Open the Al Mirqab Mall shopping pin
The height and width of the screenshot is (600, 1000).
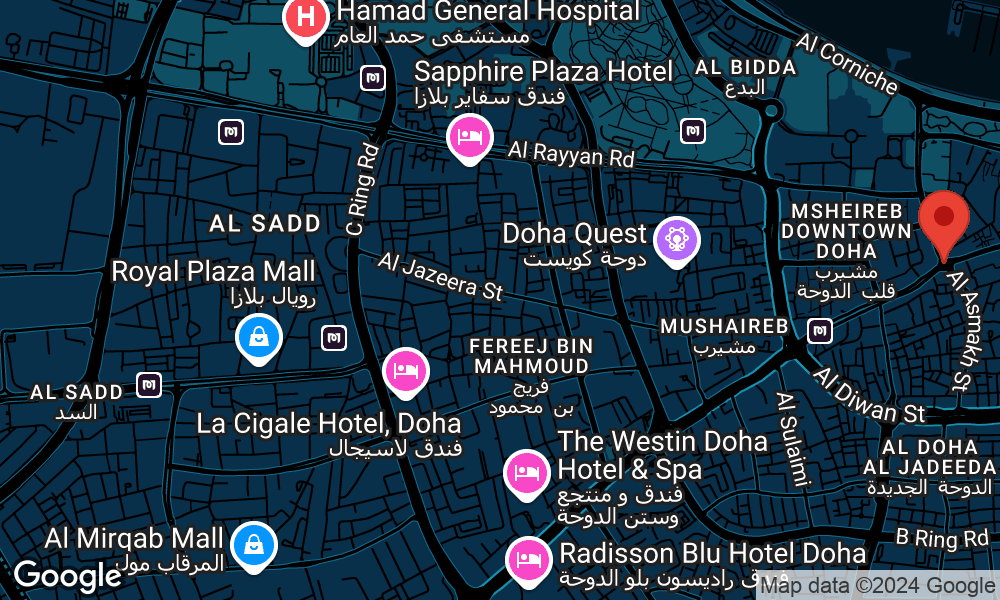[x=254, y=545]
